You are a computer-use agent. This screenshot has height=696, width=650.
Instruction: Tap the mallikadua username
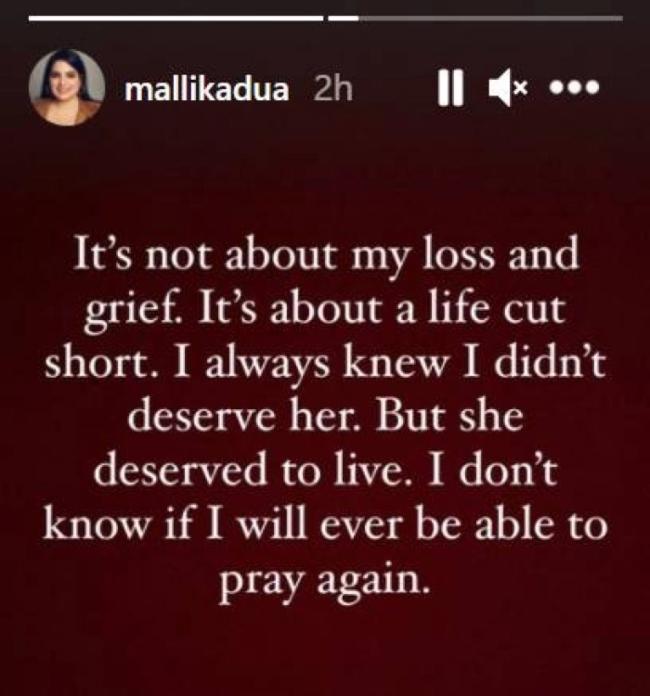(x=208, y=89)
